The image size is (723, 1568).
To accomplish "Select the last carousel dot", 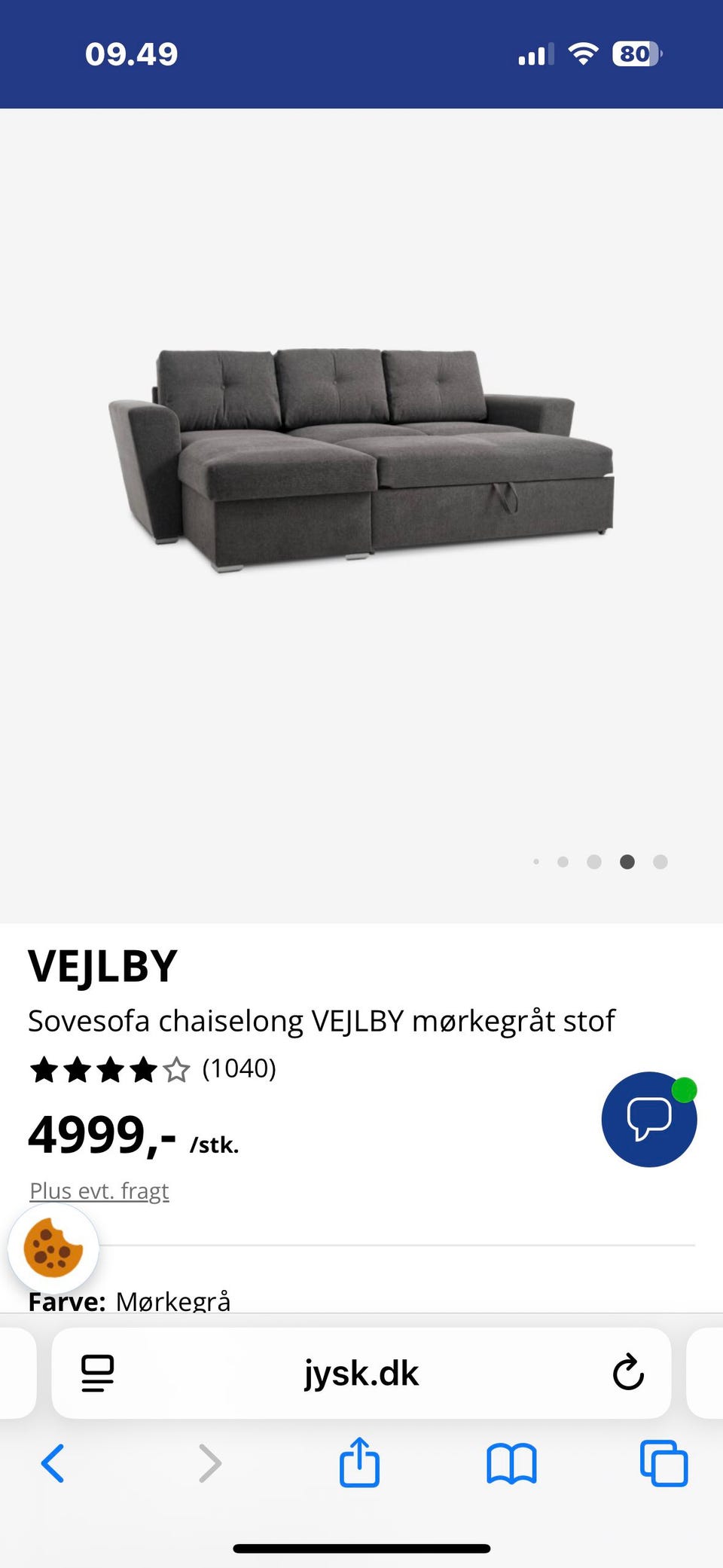I will (x=660, y=861).
